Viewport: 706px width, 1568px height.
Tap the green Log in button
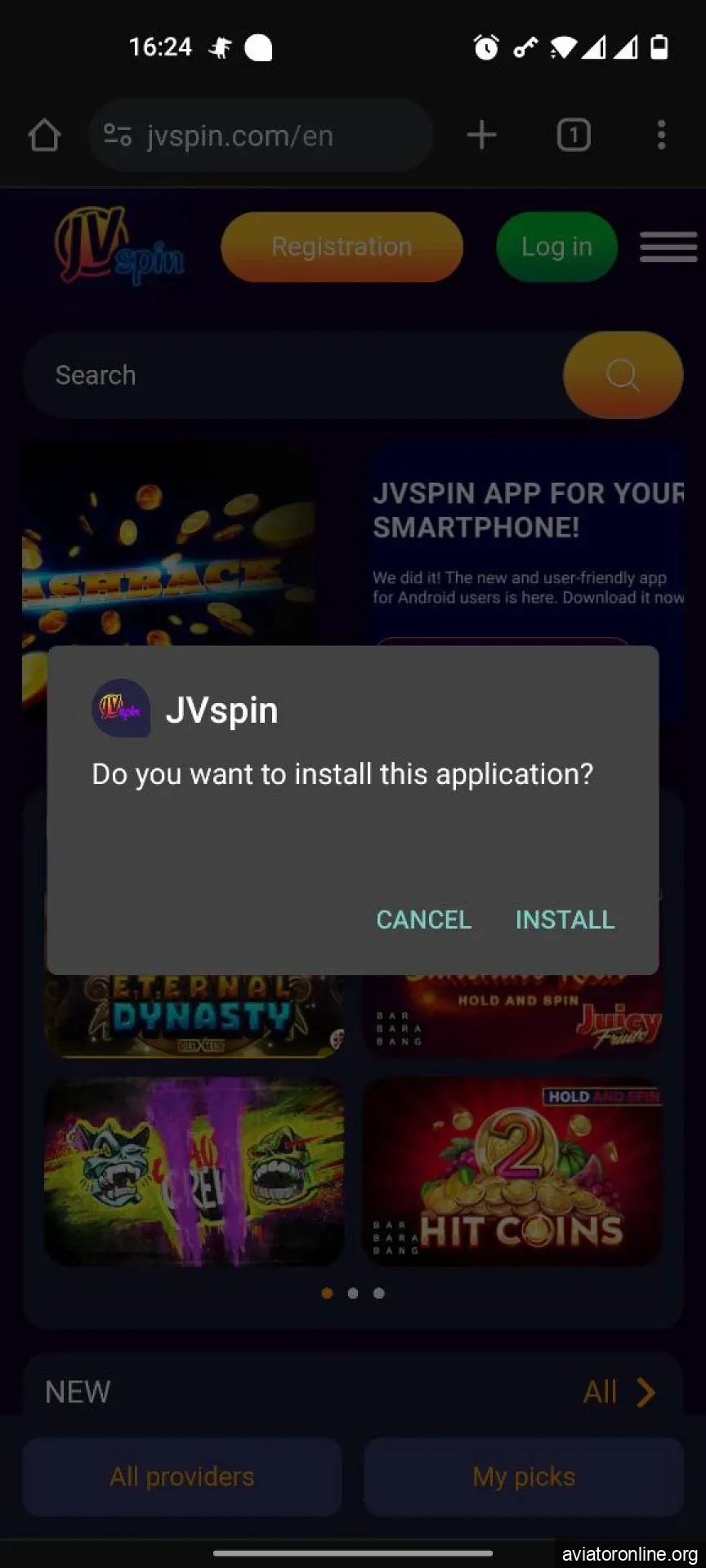[x=556, y=247]
